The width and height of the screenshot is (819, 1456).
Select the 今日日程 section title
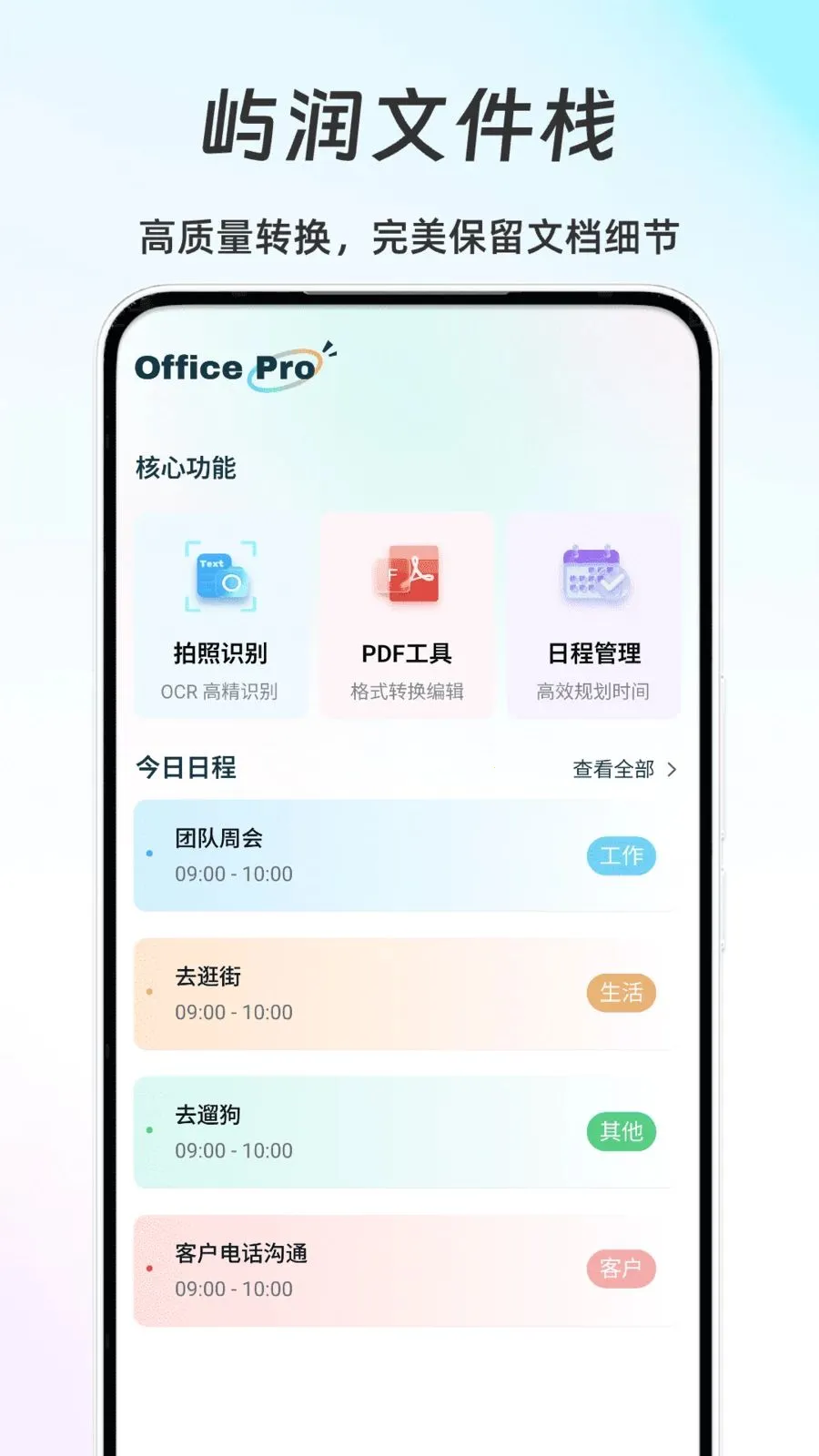(186, 769)
